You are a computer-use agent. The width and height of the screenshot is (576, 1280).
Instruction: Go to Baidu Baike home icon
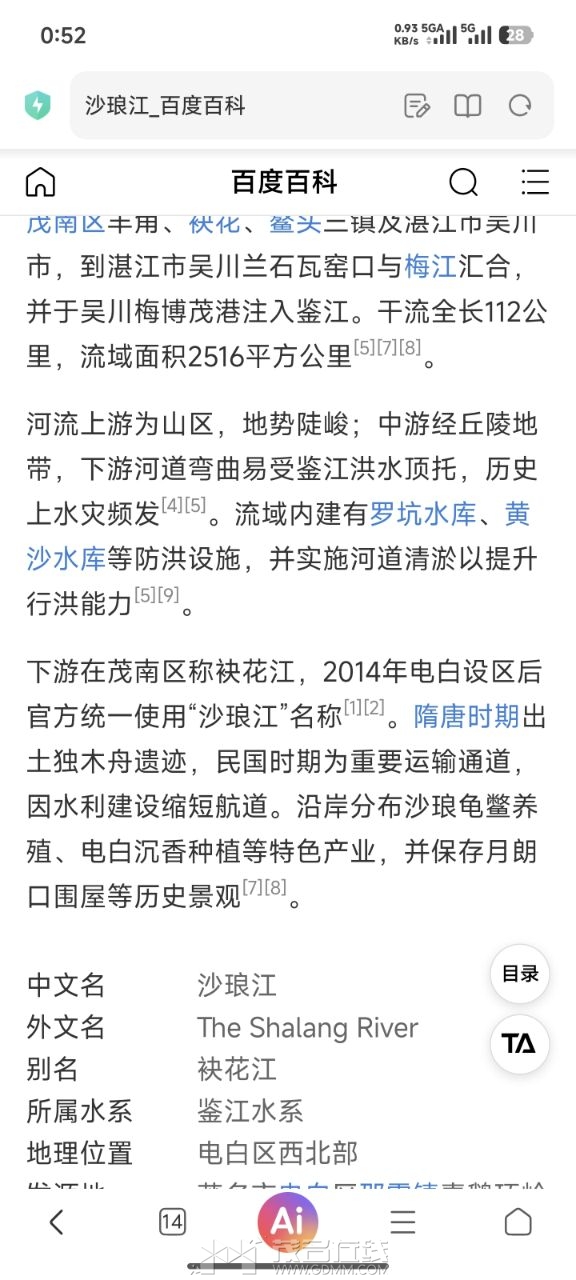tap(40, 182)
